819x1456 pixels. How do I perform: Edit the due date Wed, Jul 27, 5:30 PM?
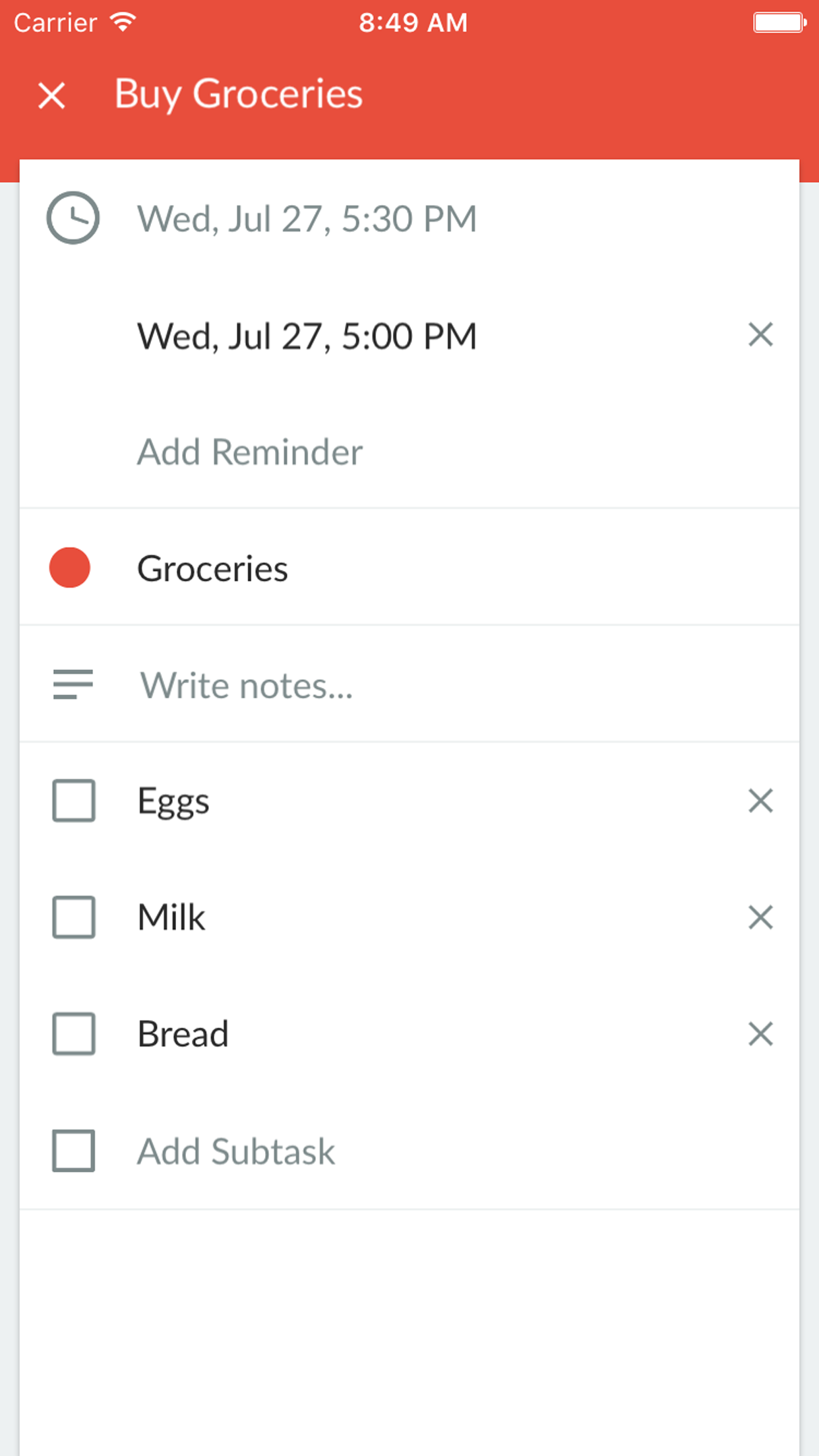(306, 219)
